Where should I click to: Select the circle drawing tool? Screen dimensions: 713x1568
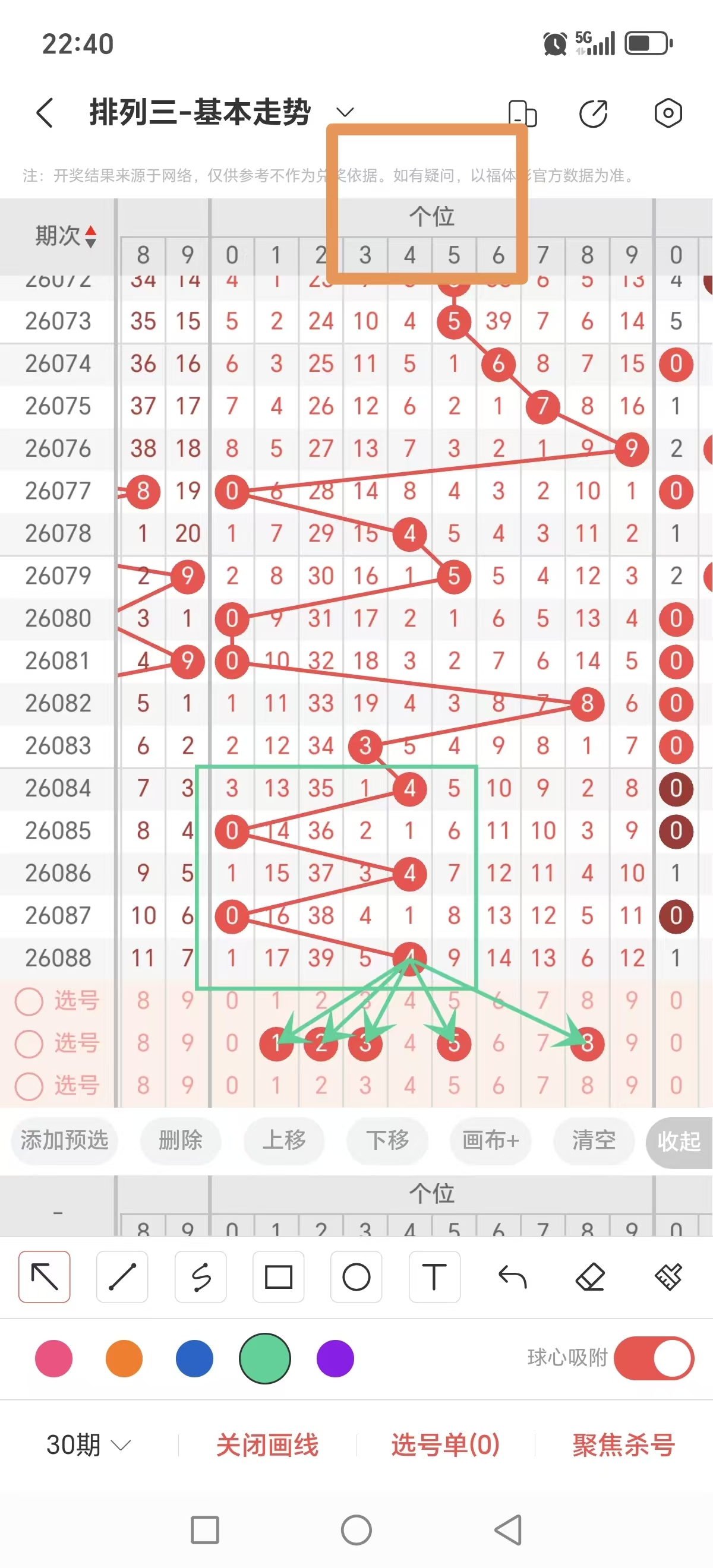356,1278
